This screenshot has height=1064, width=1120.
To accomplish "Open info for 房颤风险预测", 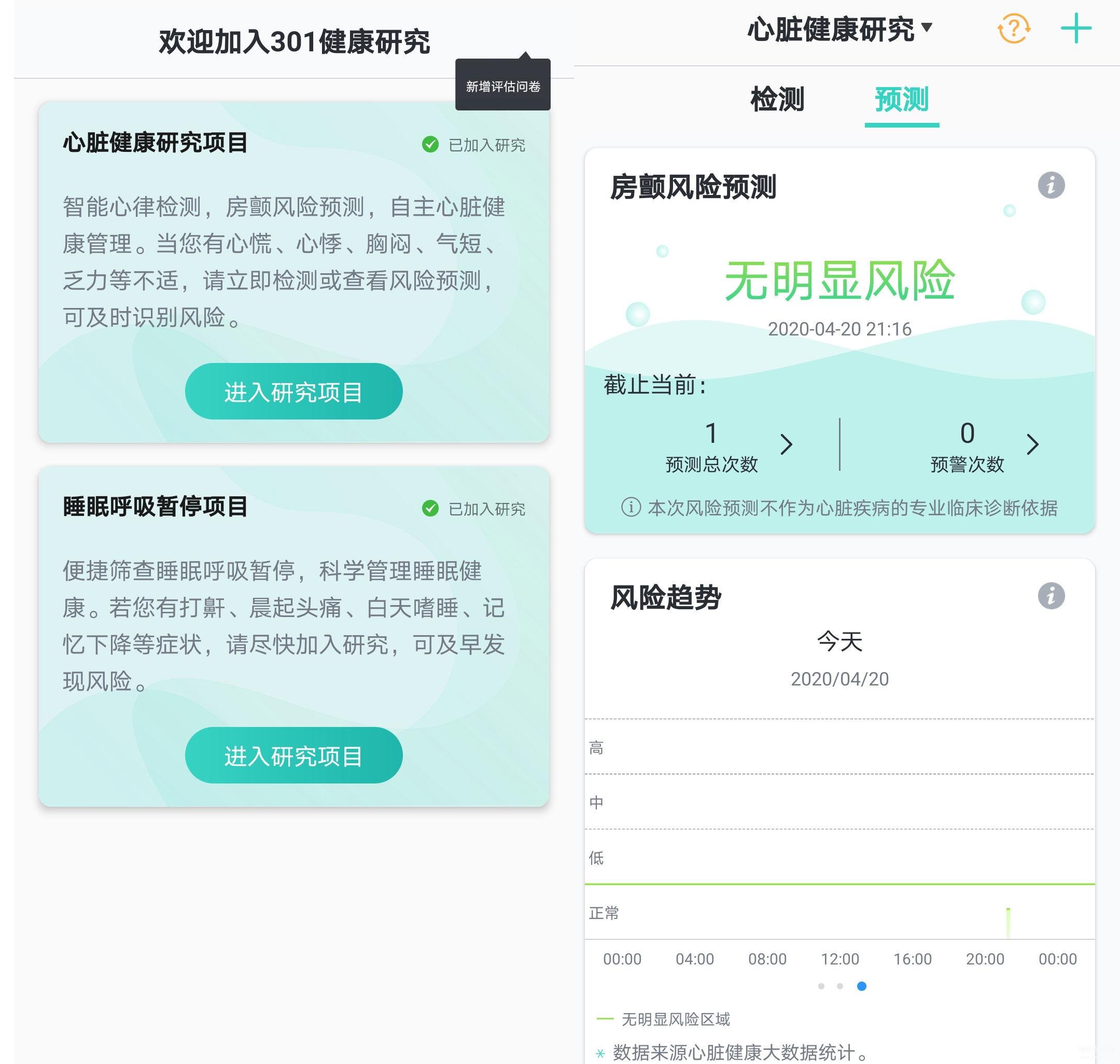I will tap(1050, 186).
